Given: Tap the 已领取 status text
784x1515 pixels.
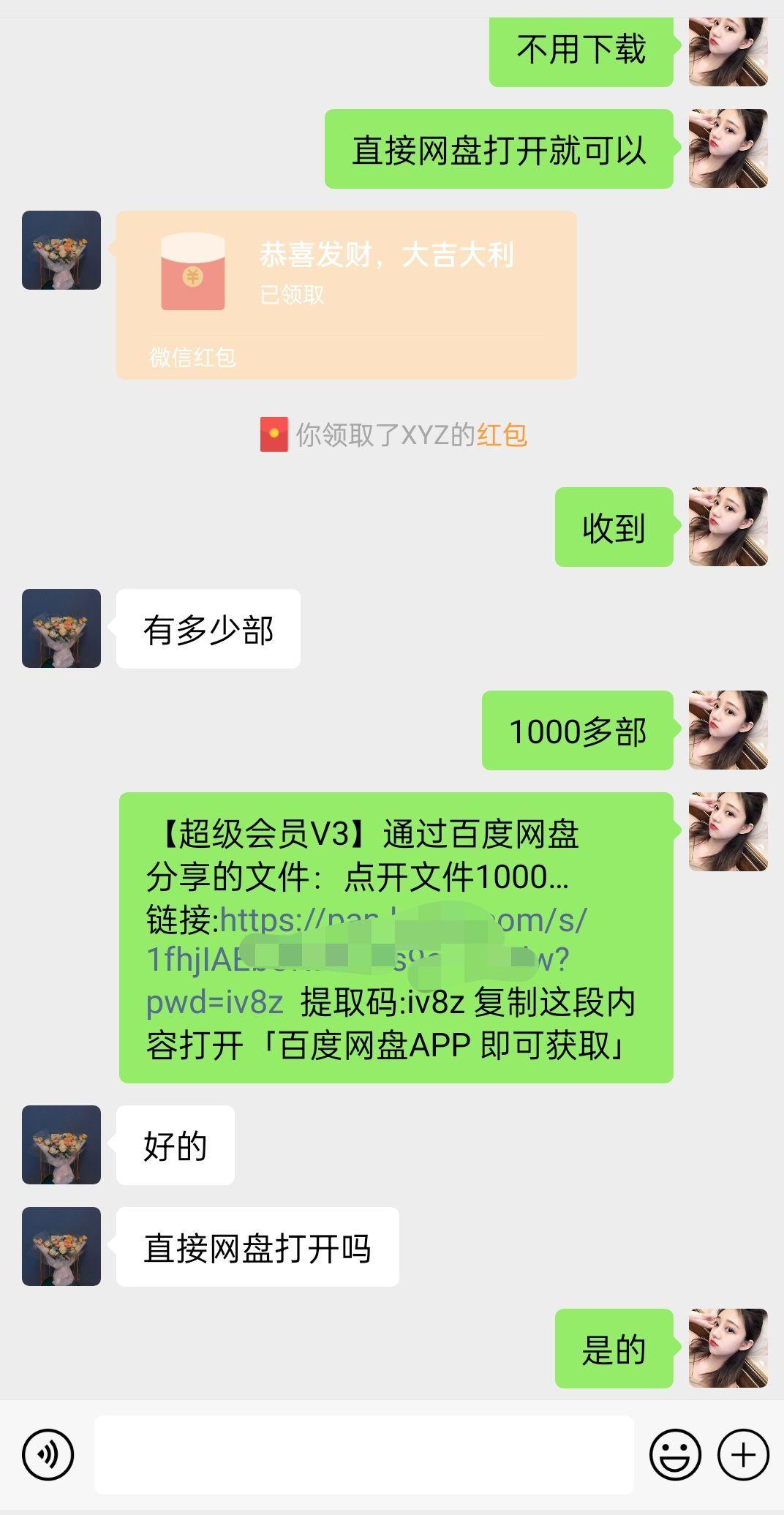Looking at the screenshot, I should 292,296.
